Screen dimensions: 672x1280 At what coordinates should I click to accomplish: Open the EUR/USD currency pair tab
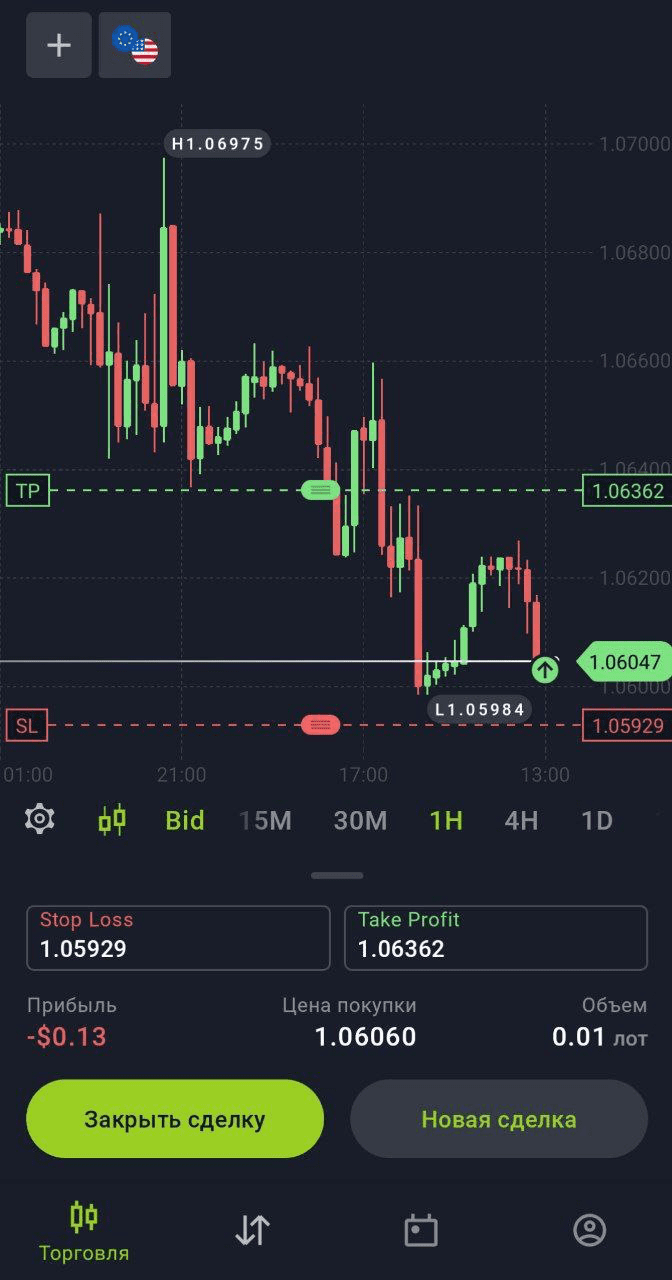pyautogui.click(x=135, y=45)
